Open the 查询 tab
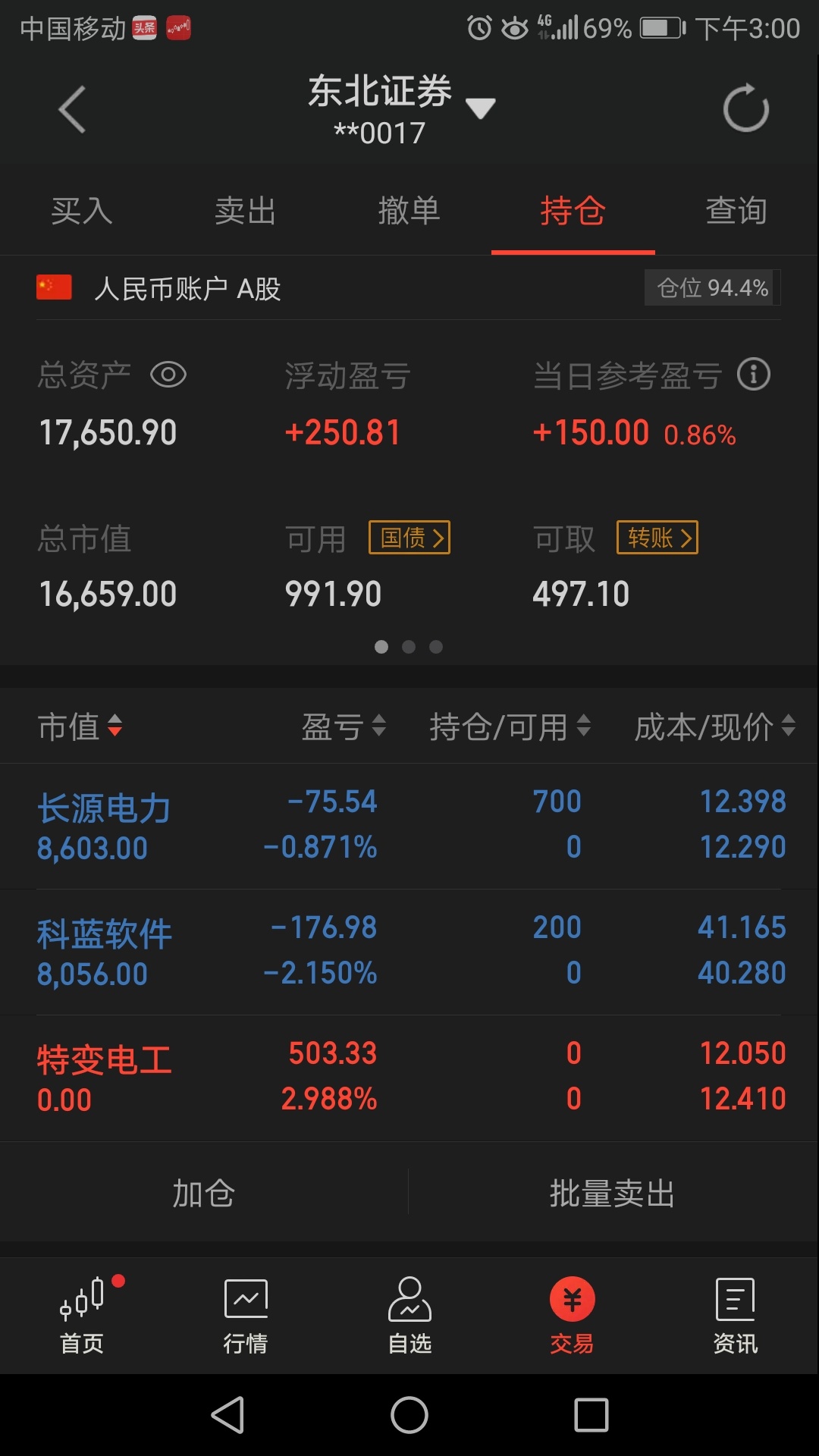The height and width of the screenshot is (1456, 819). tap(736, 211)
